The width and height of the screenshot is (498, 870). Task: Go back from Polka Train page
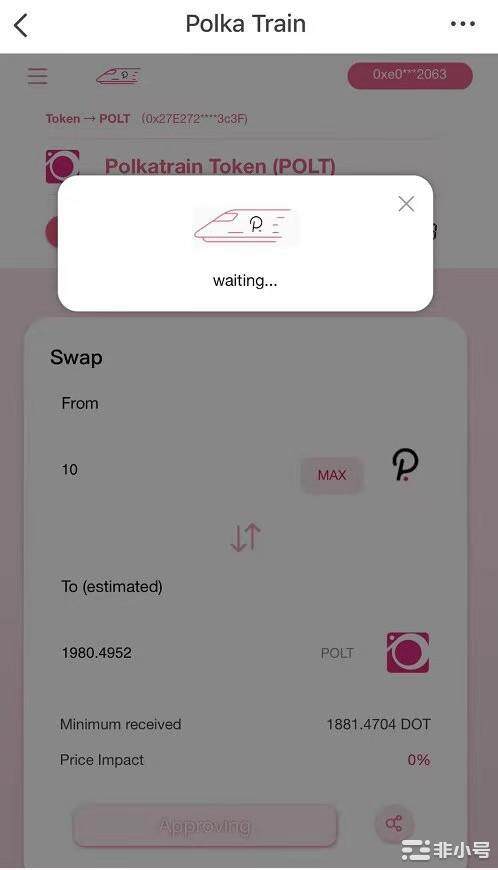[x=21, y=25]
